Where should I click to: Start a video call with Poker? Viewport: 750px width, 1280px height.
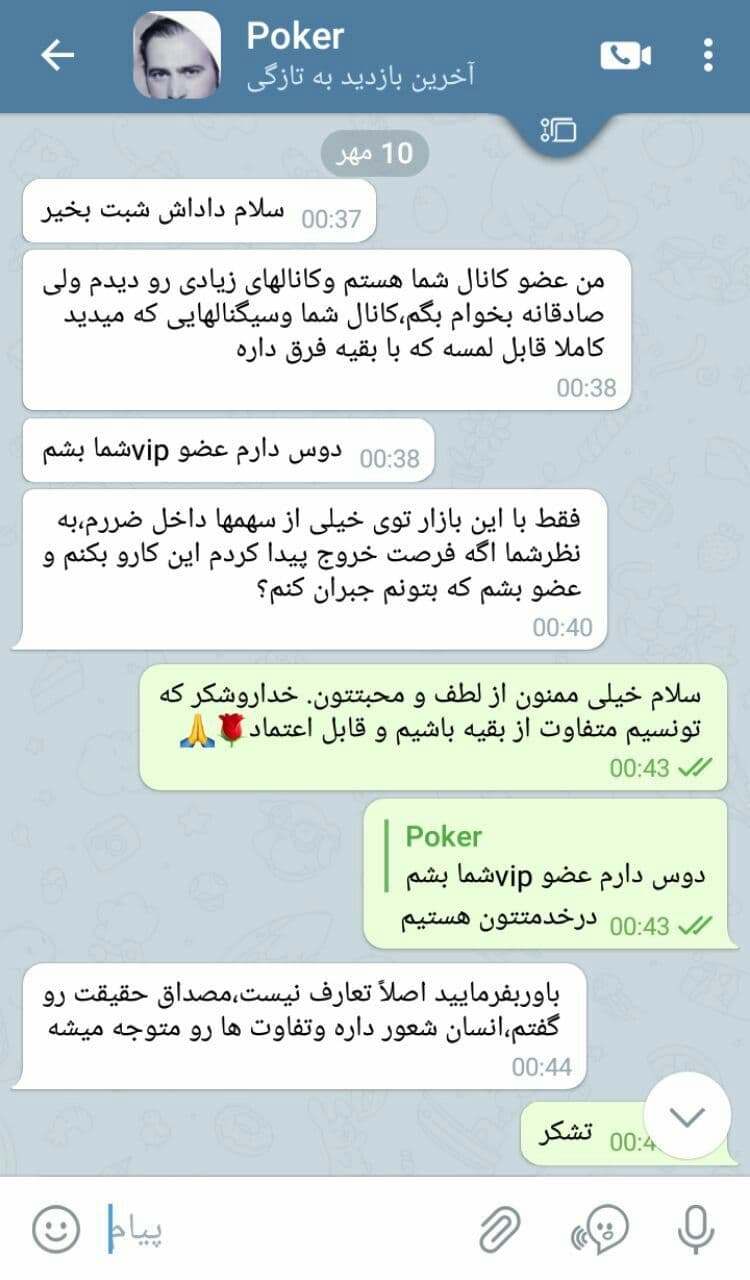click(626, 55)
